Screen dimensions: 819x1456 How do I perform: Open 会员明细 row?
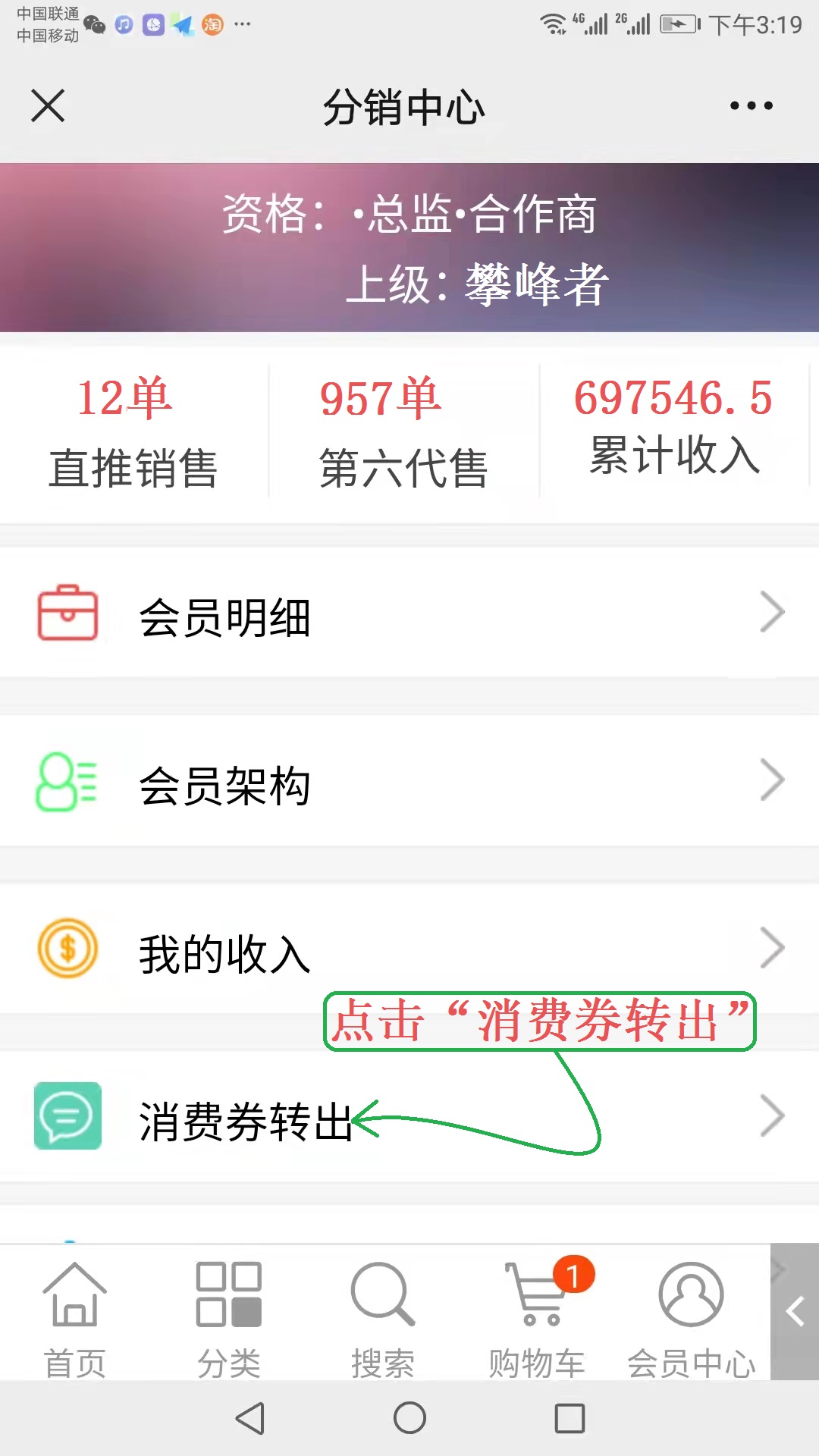coord(409,614)
